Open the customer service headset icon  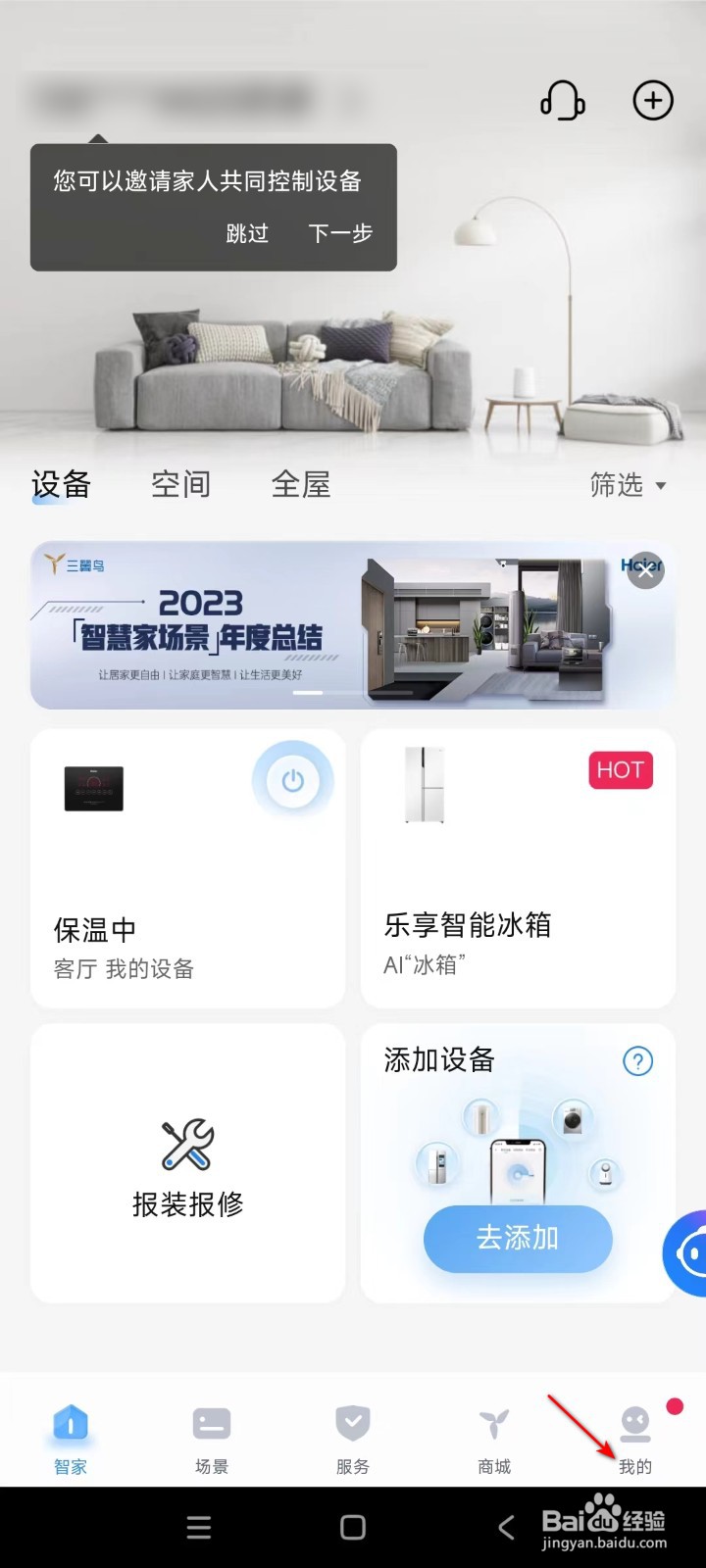point(563,101)
